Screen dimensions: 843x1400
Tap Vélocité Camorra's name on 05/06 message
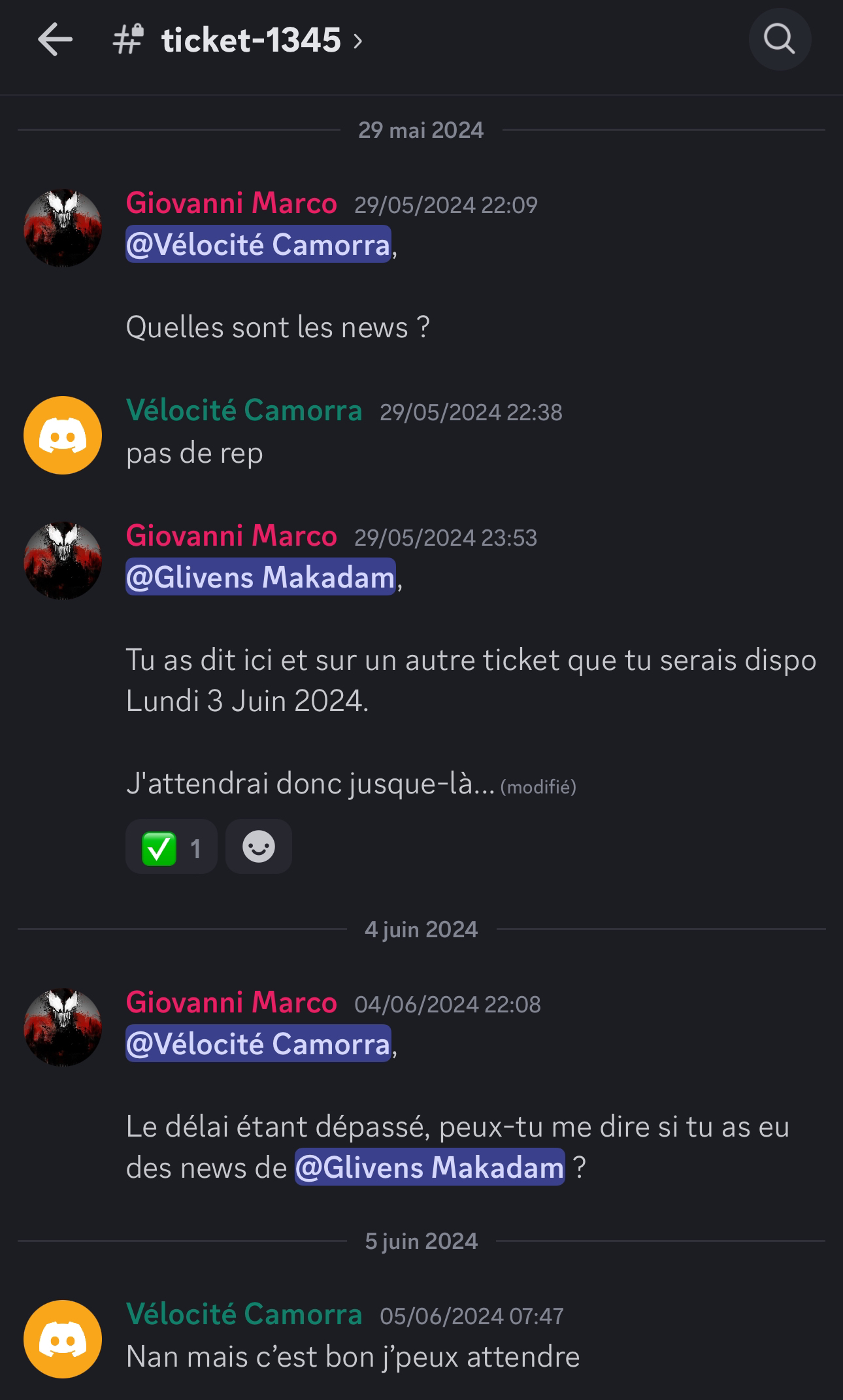(244, 1314)
